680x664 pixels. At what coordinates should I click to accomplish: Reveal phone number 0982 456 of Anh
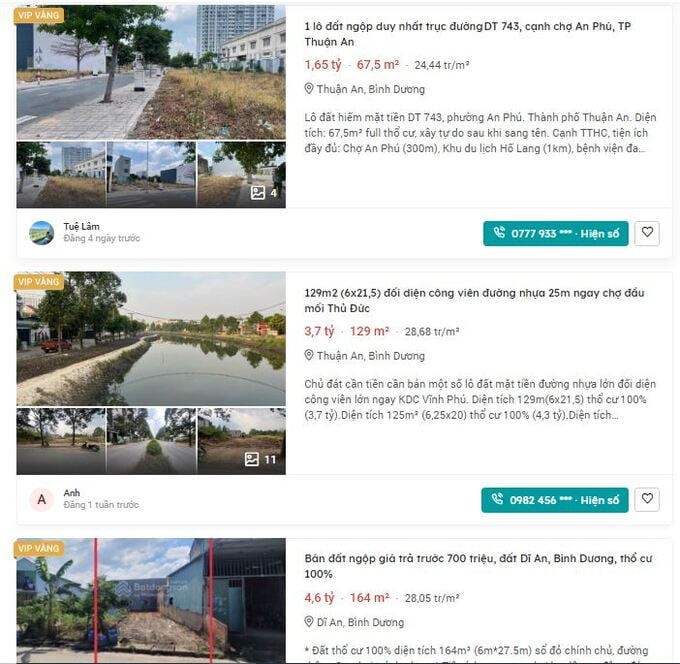[x=555, y=500]
